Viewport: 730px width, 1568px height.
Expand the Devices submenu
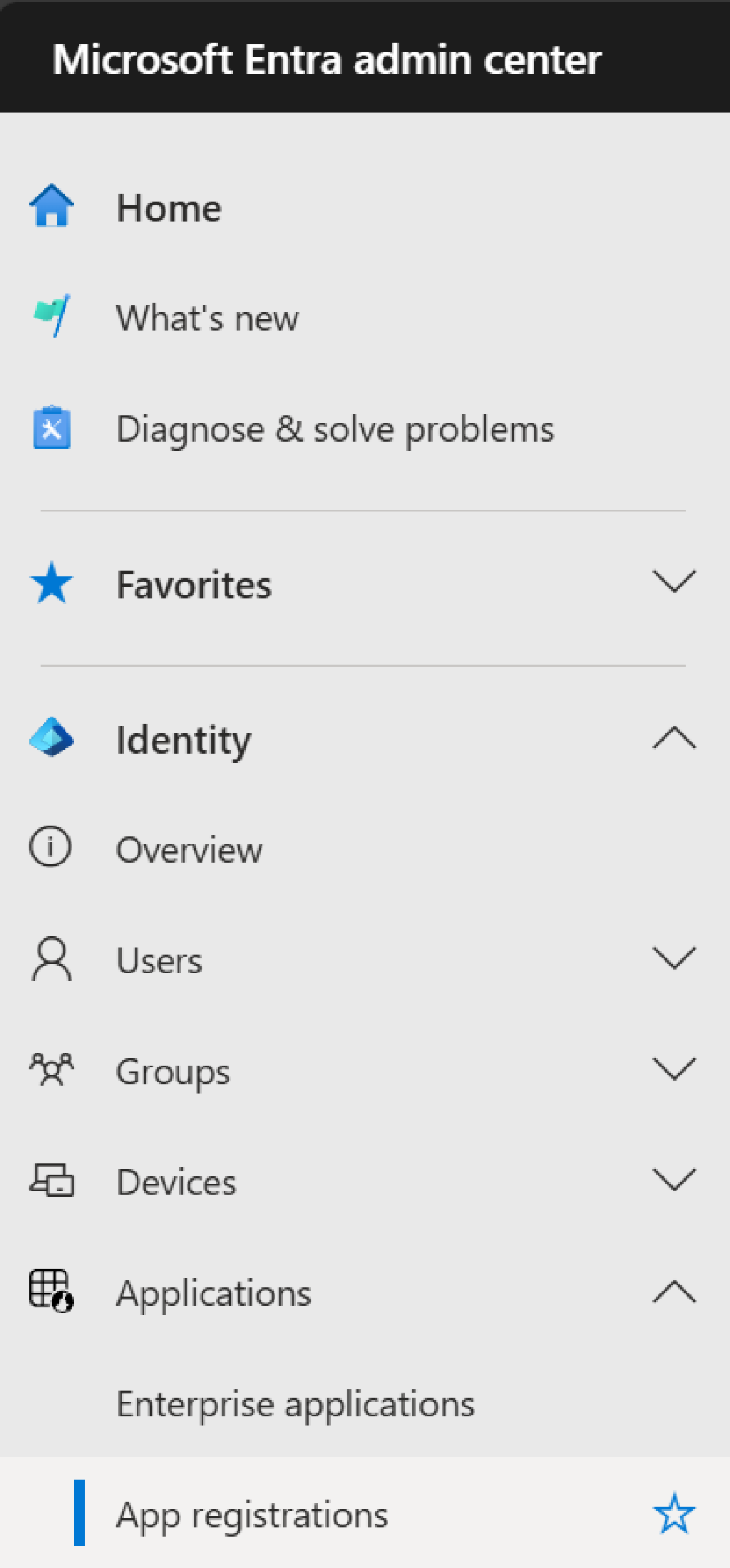(674, 1181)
